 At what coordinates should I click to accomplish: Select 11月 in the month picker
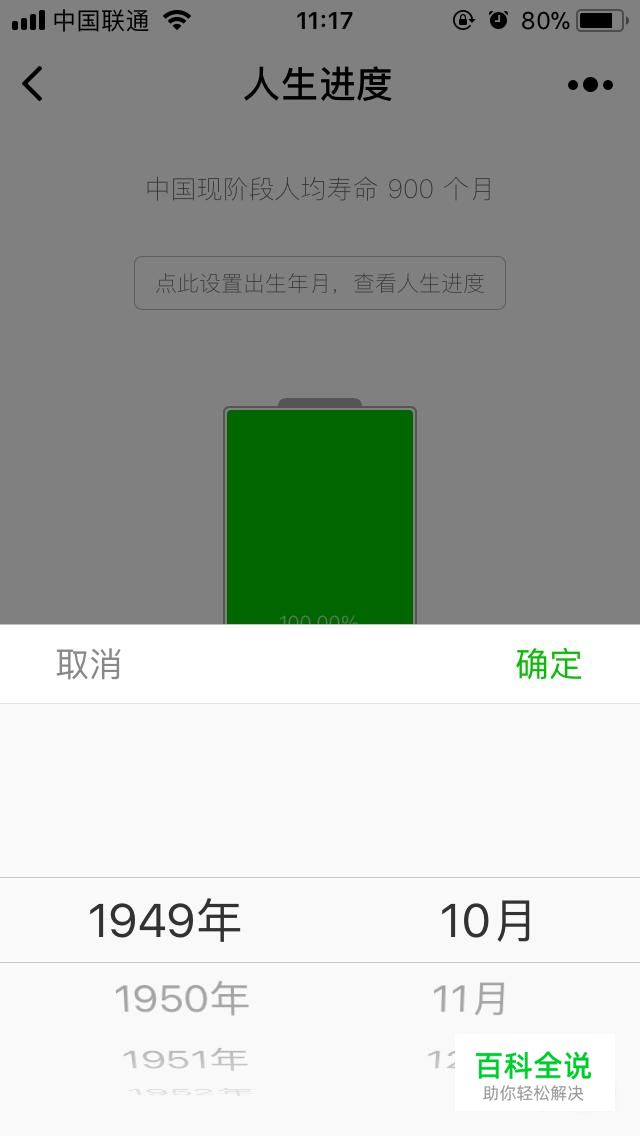coord(469,998)
